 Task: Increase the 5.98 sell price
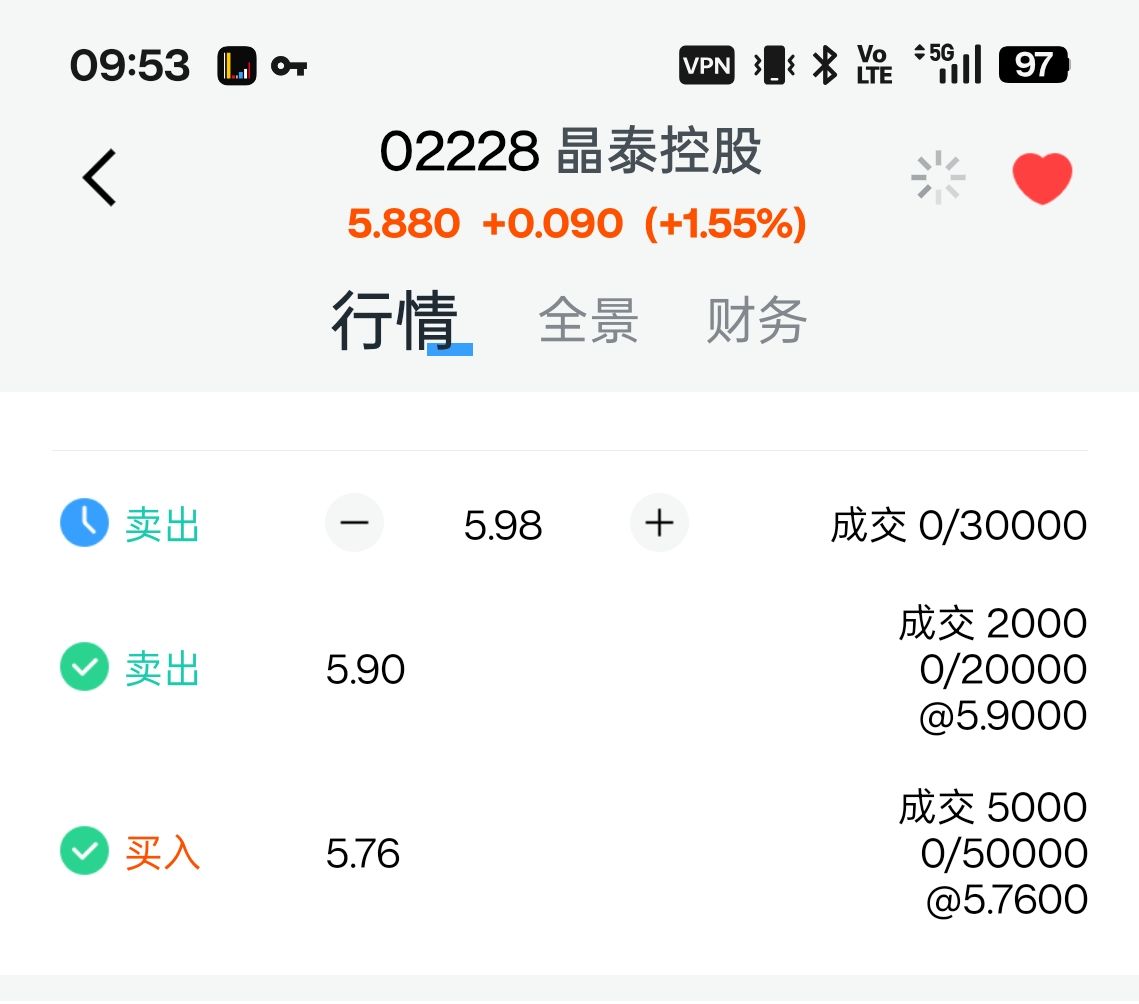[659, 523]
